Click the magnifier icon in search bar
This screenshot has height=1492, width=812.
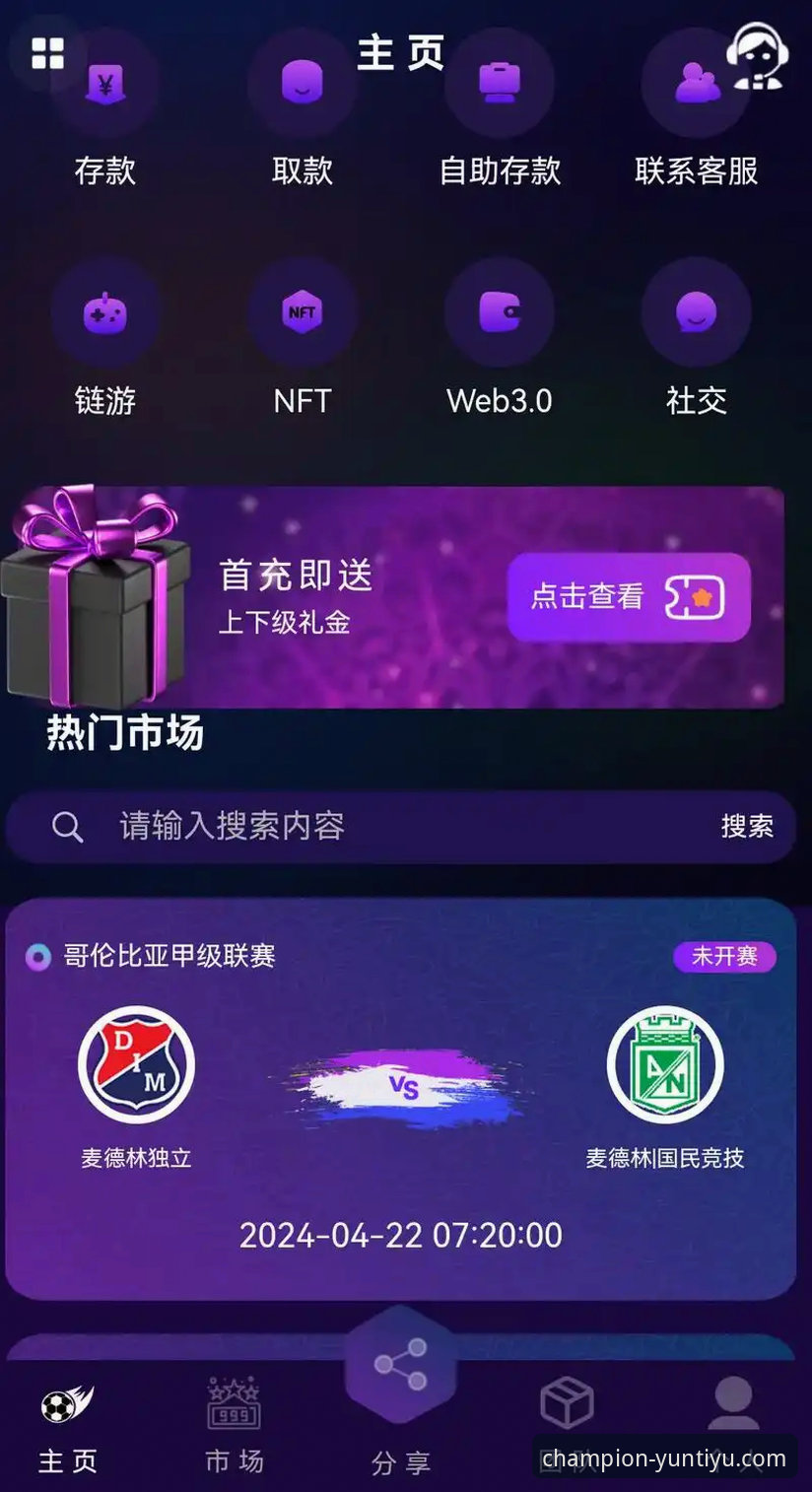pyautogui.click(x=66, y=827)
